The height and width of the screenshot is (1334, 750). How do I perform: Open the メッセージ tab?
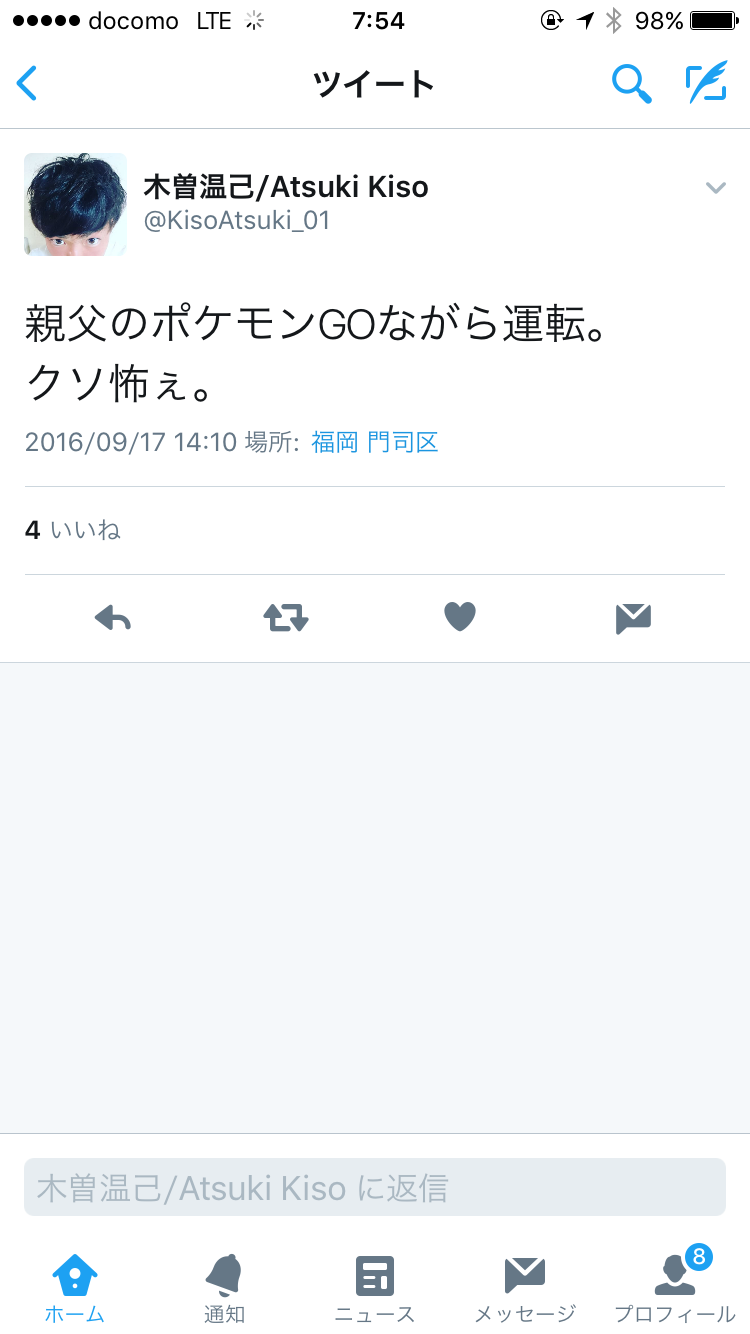pos(525,1289)
